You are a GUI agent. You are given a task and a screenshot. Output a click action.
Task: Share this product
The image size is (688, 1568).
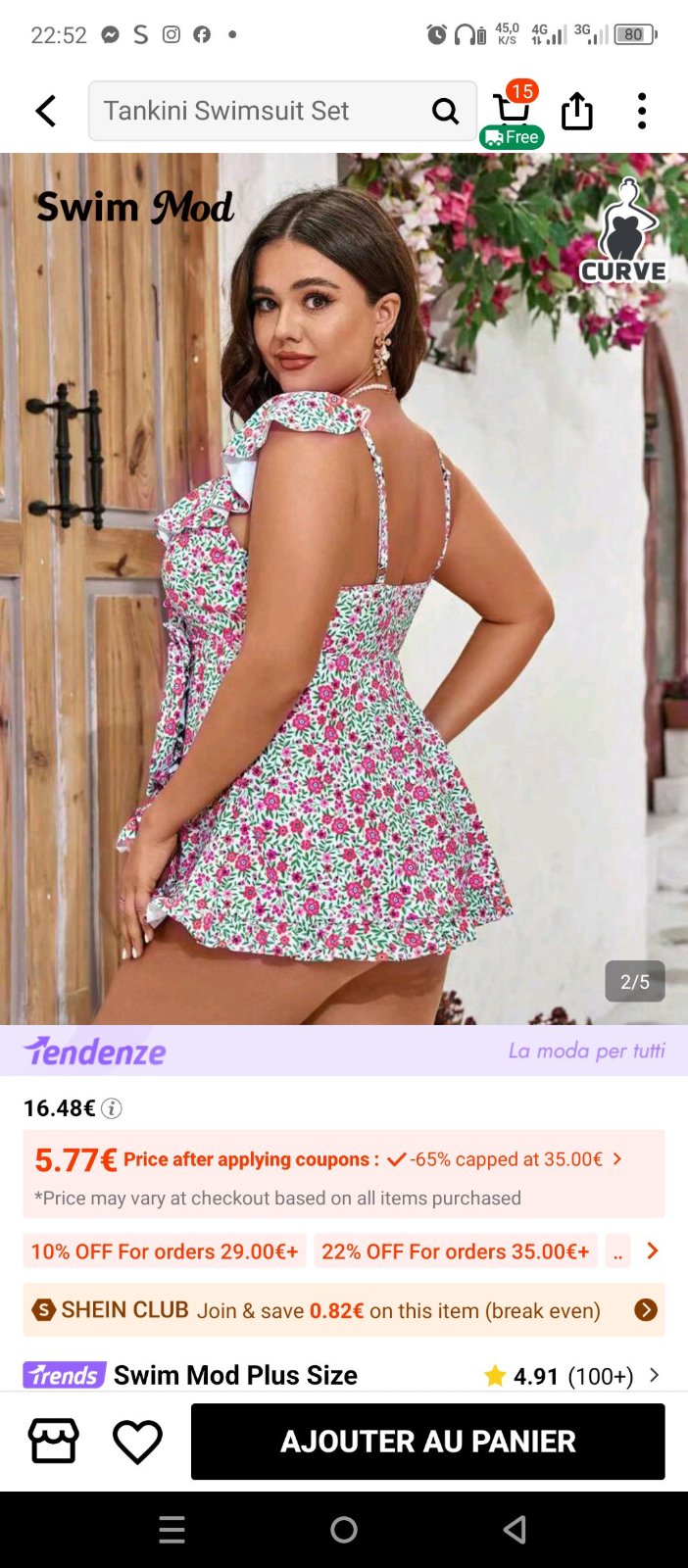577,111
